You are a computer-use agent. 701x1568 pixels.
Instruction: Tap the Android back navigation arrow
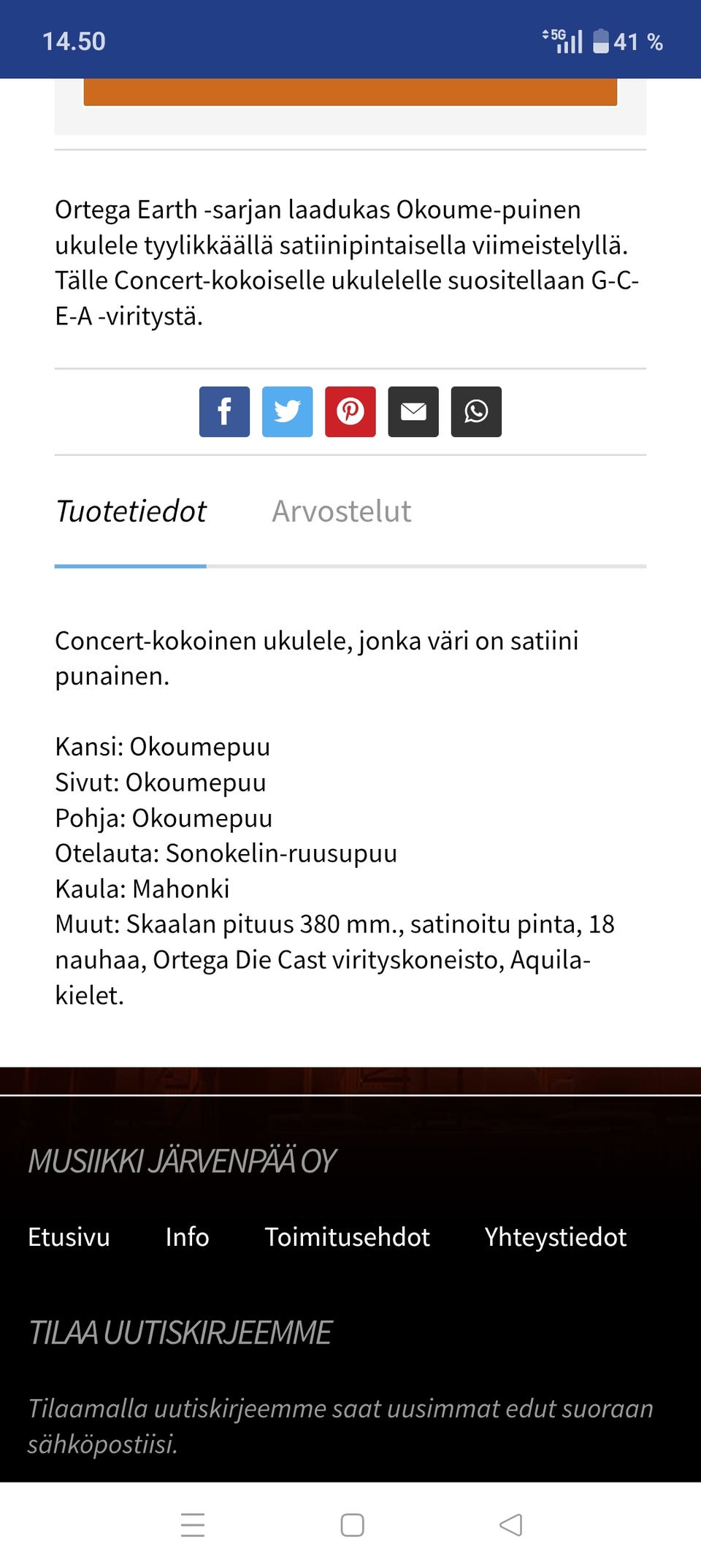(x=510, y=1526)
